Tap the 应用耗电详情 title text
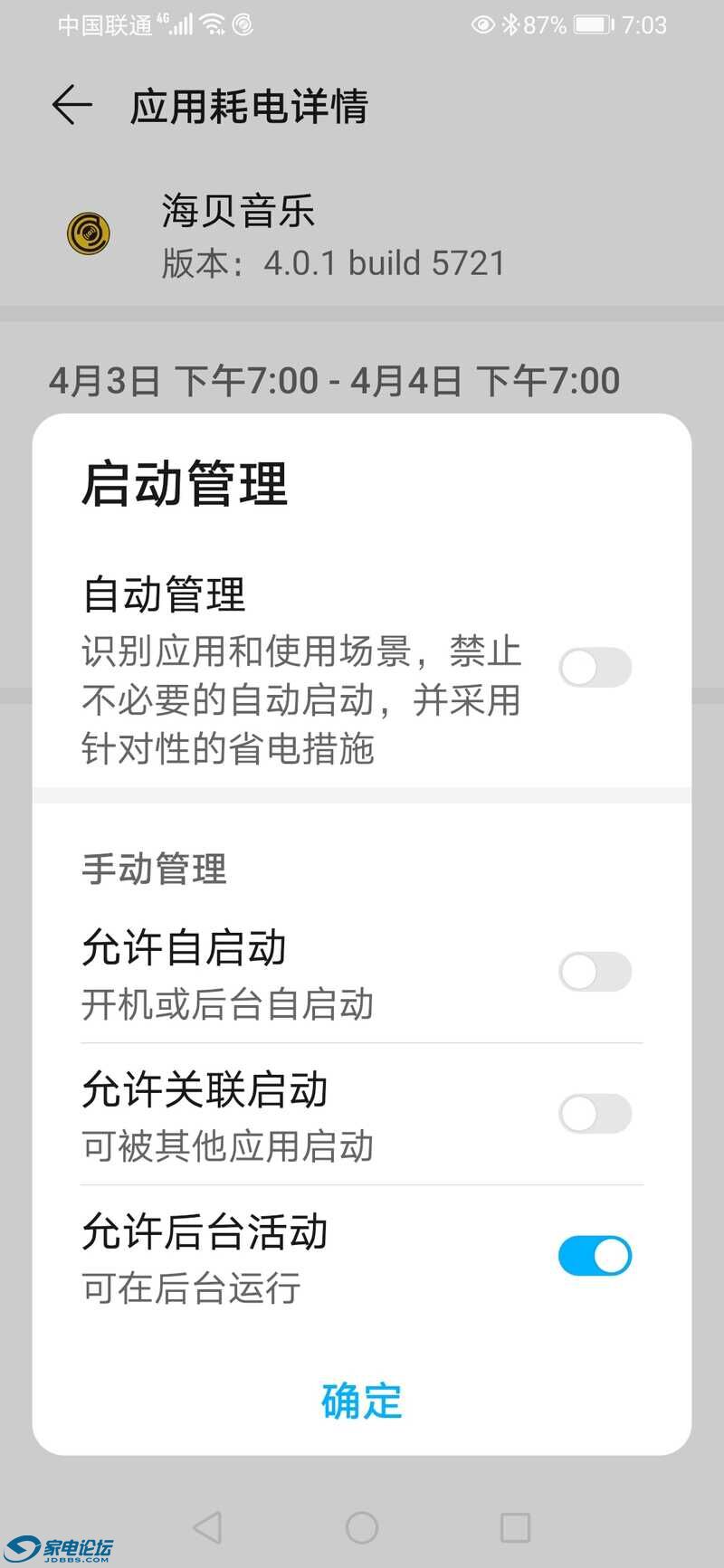Viewport: 724px width, 1568px height. click(x=248, y=107)
